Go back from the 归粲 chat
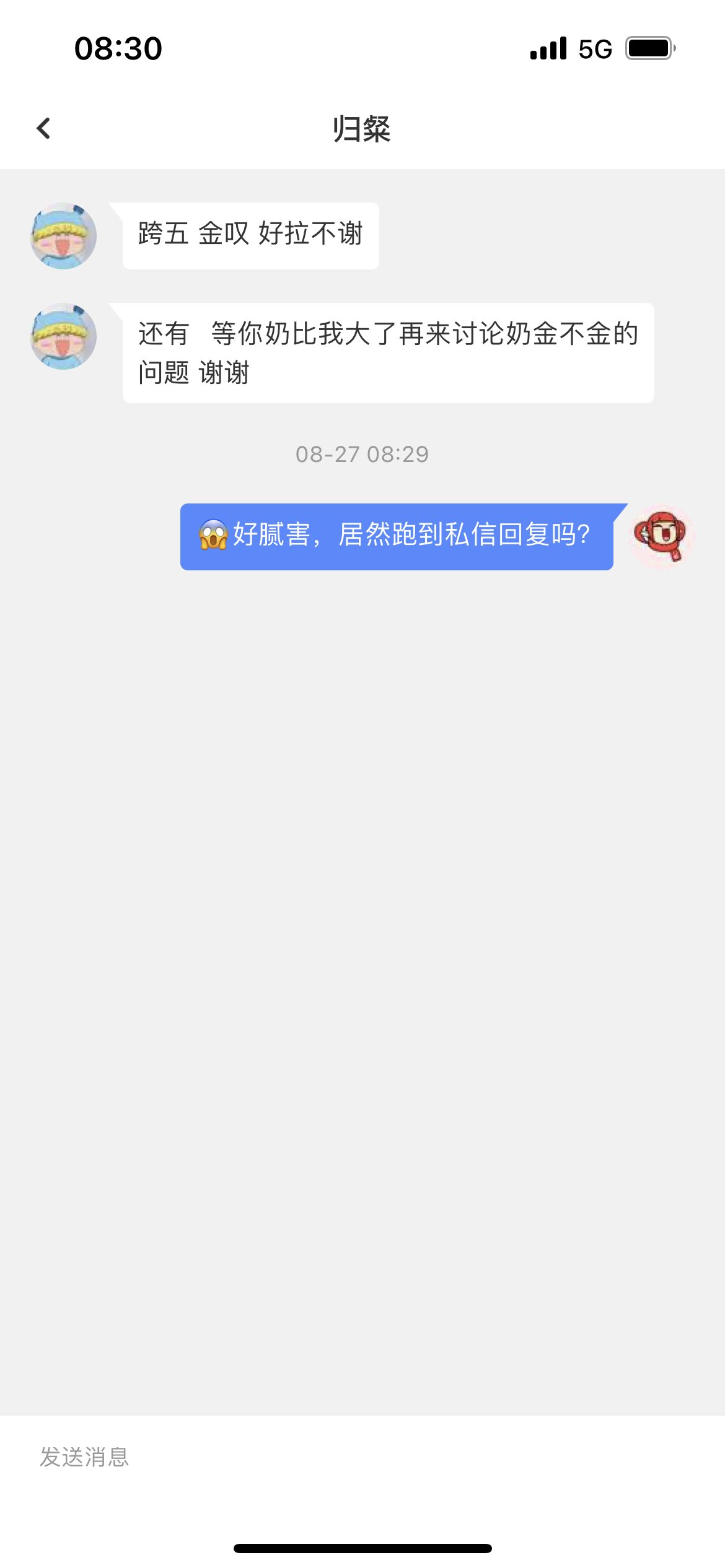This screenshot has width=725, height=1568. [x=43, y=129]
